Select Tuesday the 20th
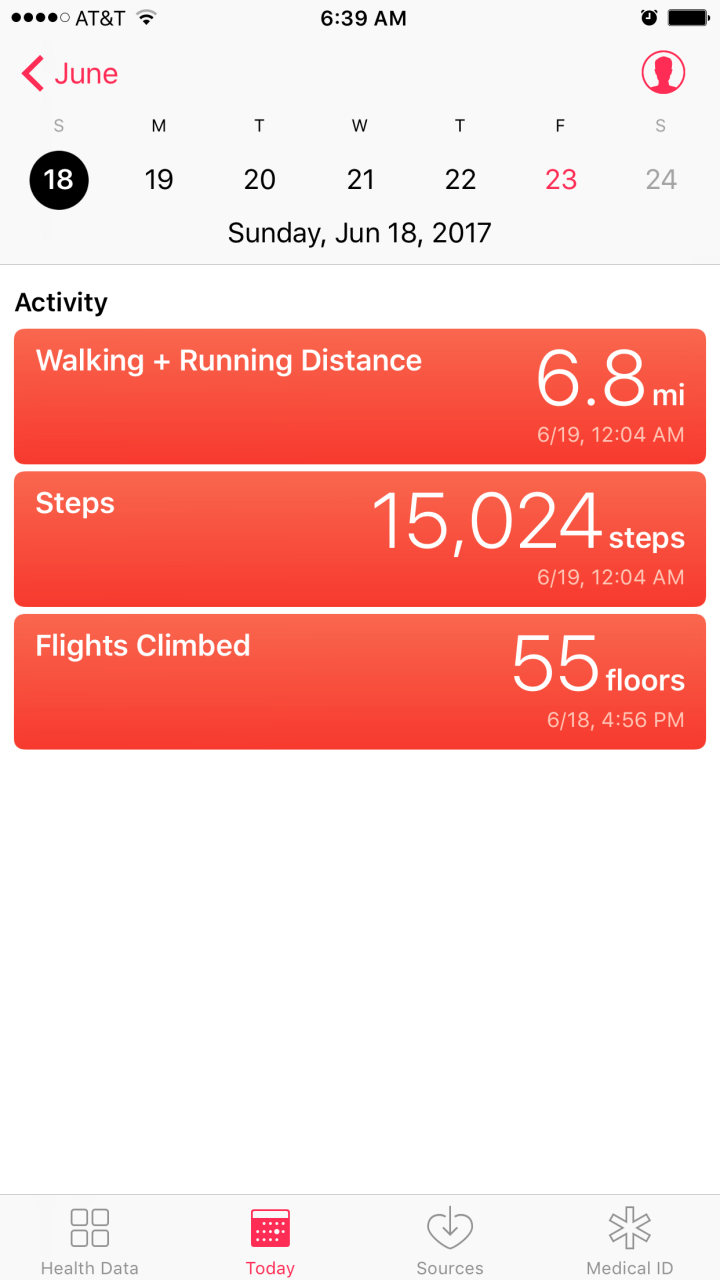 point(260,180)
